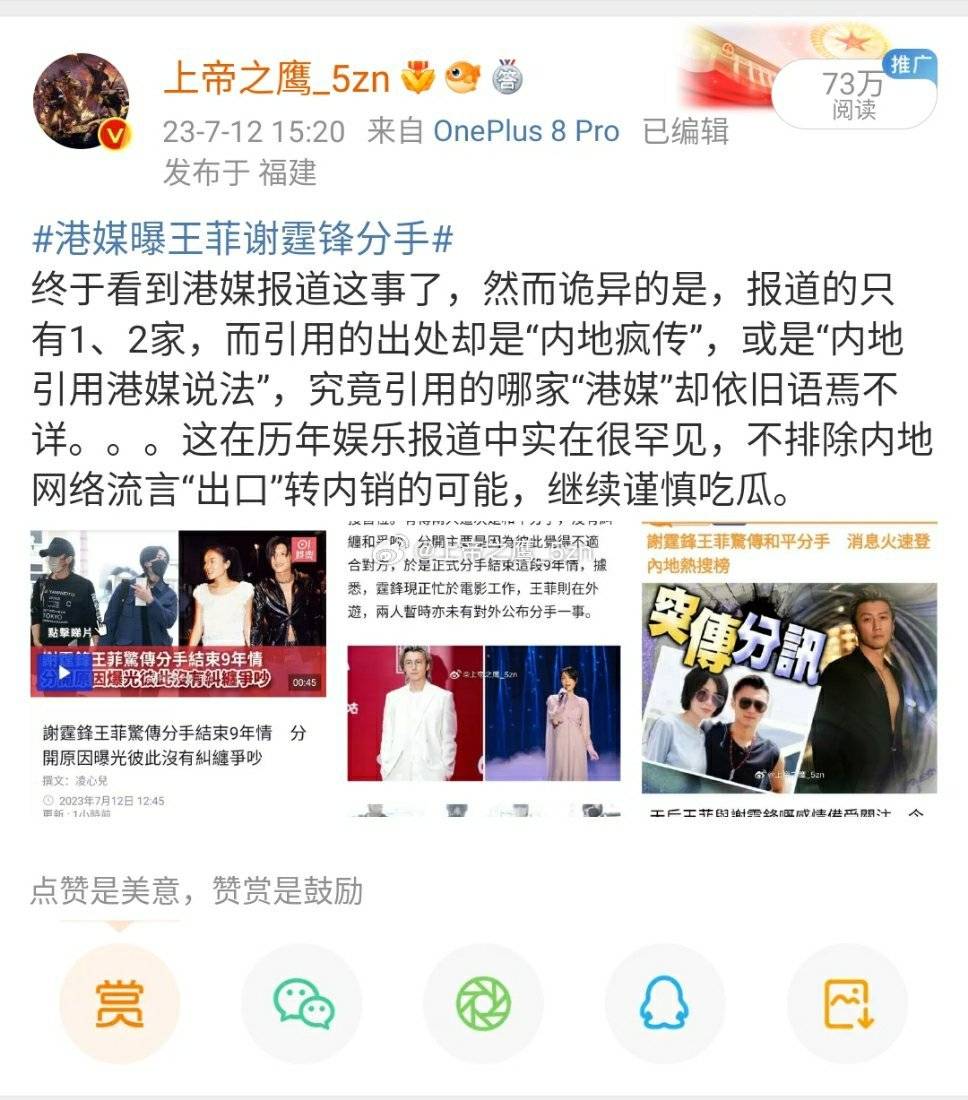Open the username 上帝之鹰_5zn
968x1100 pixels.
point(276,79)
